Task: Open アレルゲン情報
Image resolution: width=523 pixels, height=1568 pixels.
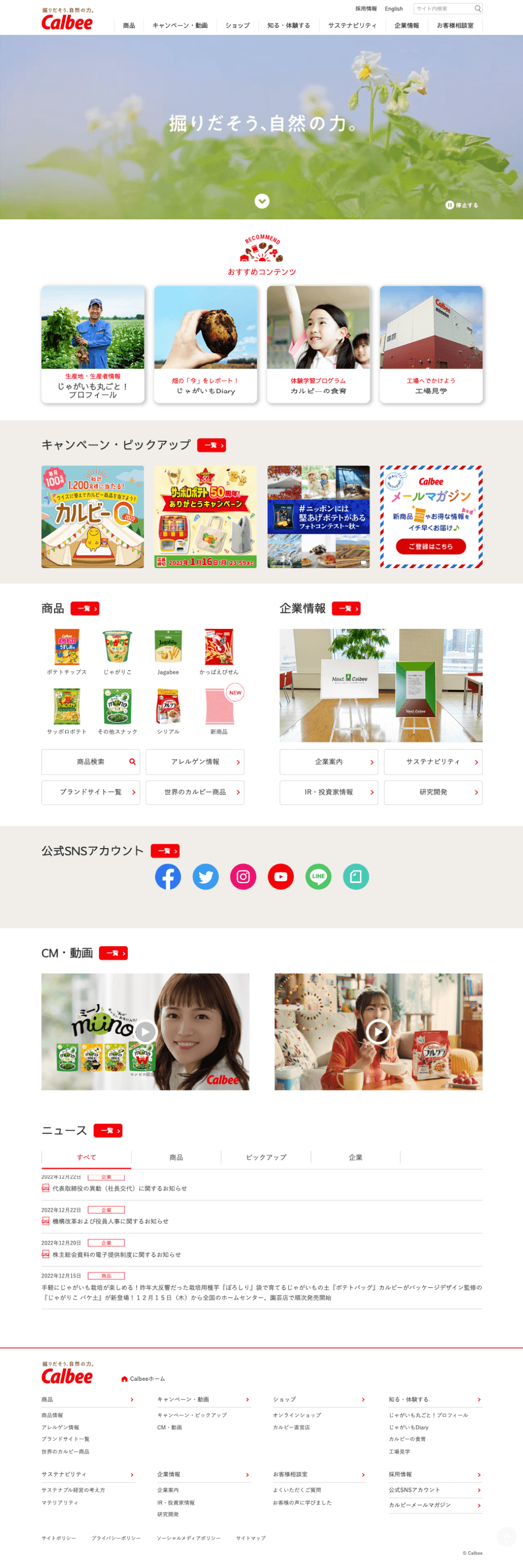Action: coord(194,762)
